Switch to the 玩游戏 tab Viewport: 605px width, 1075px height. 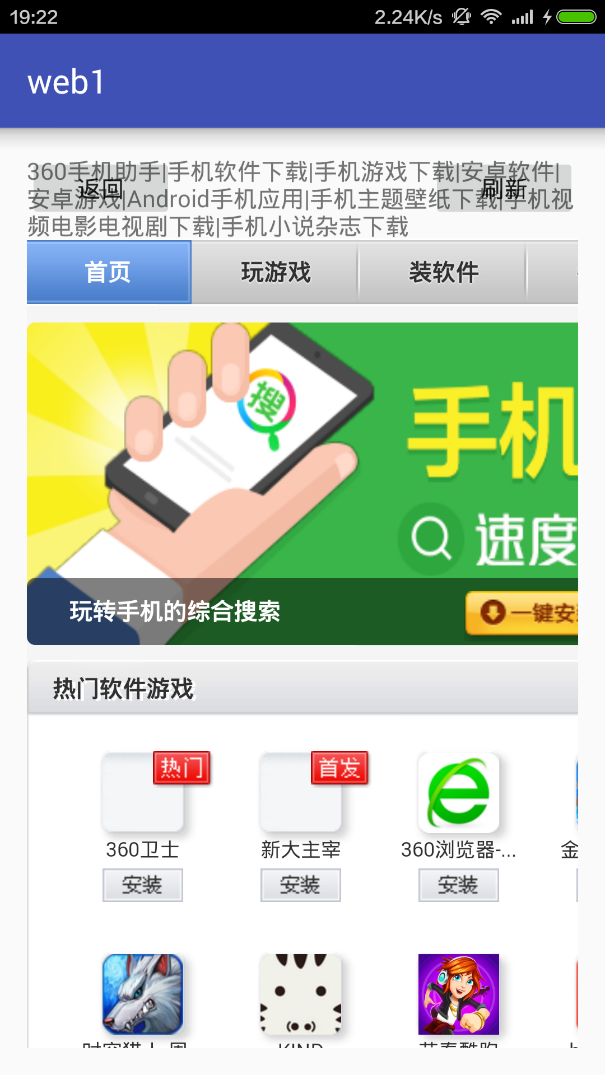275,272
